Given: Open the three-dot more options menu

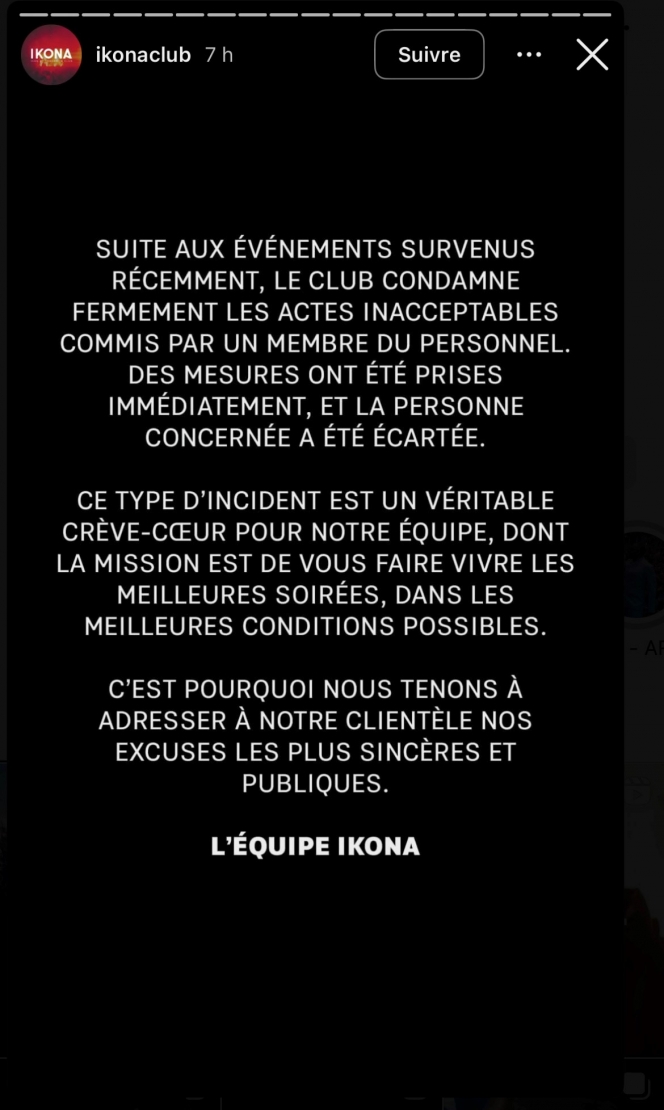Looking at the screenshot, I should [x=529, y=55].
